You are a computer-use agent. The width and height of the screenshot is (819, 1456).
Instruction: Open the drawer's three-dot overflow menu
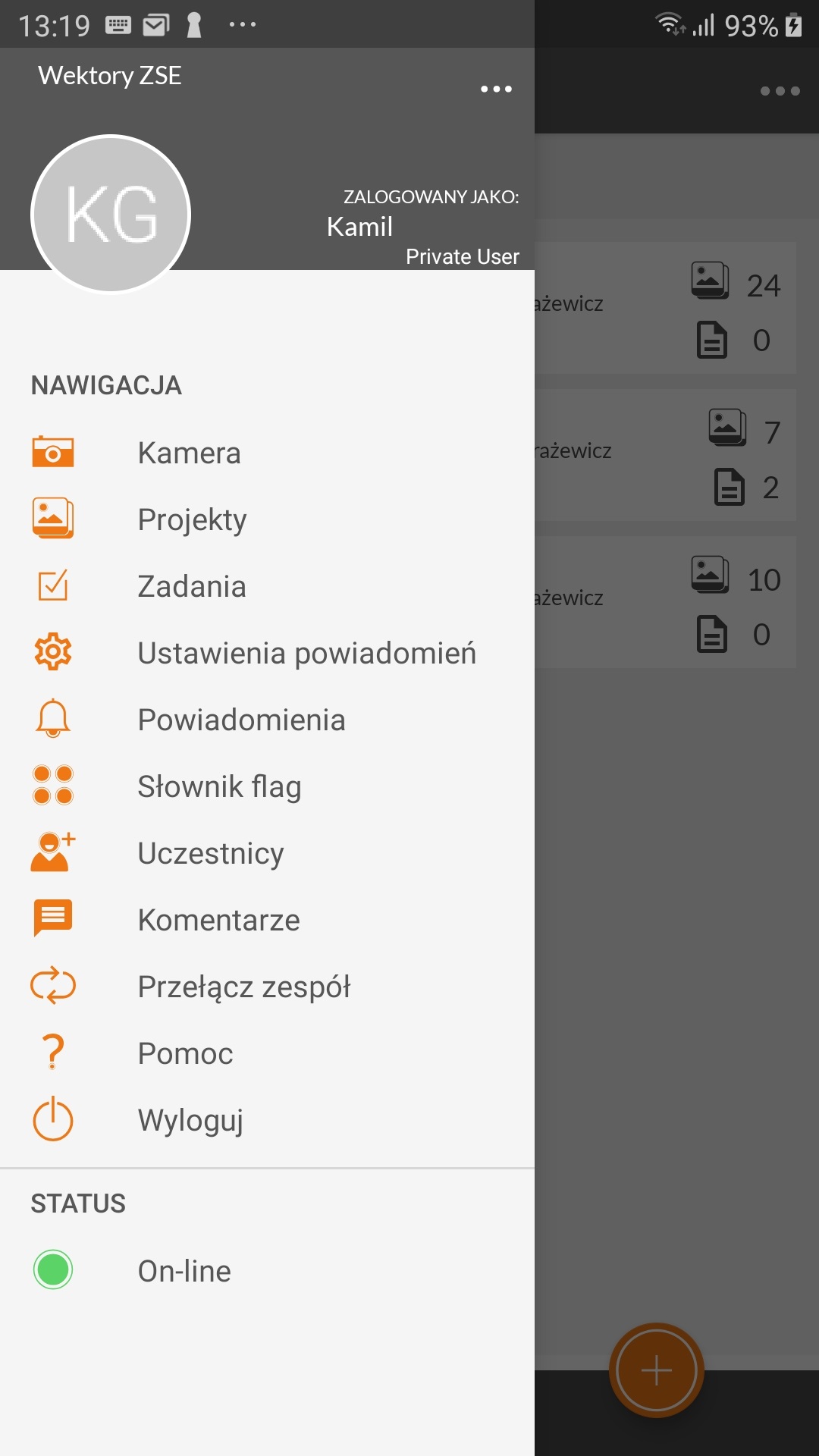(x=496, y=89)
